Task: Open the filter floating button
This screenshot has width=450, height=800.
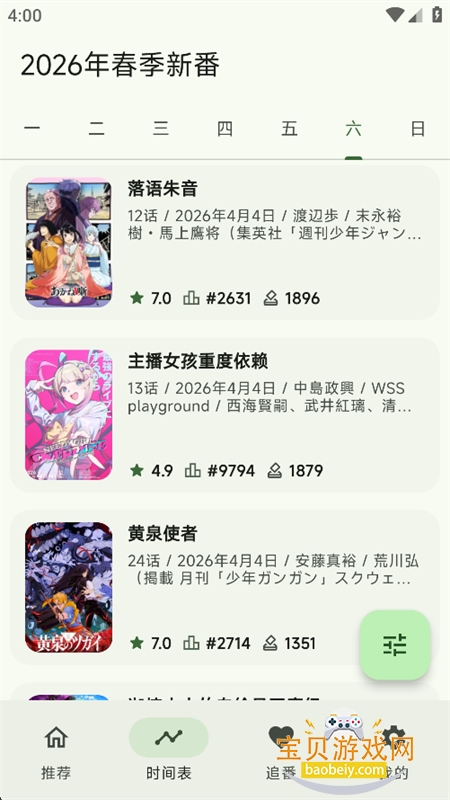Action: [x=395, y=645]
